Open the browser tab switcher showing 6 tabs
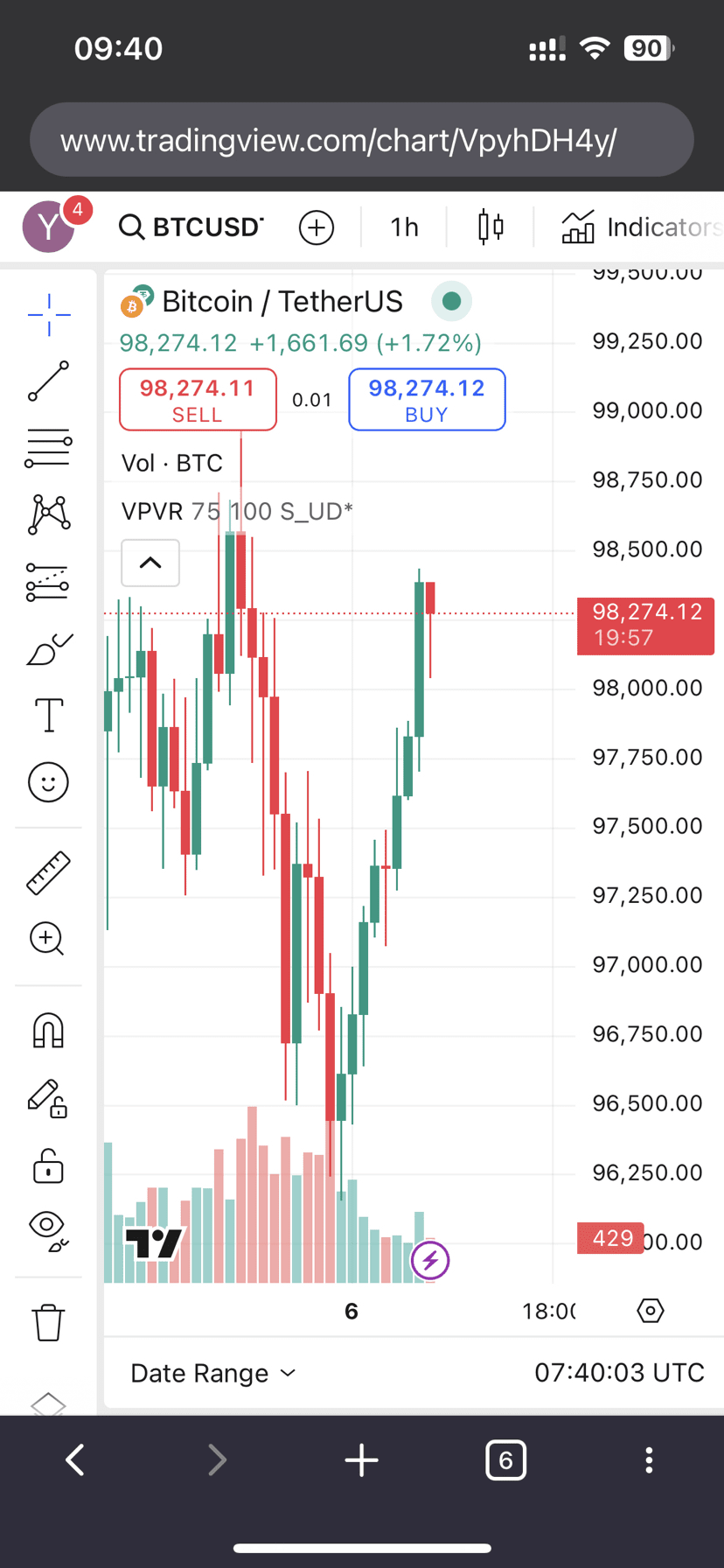 coord(505,1459)
